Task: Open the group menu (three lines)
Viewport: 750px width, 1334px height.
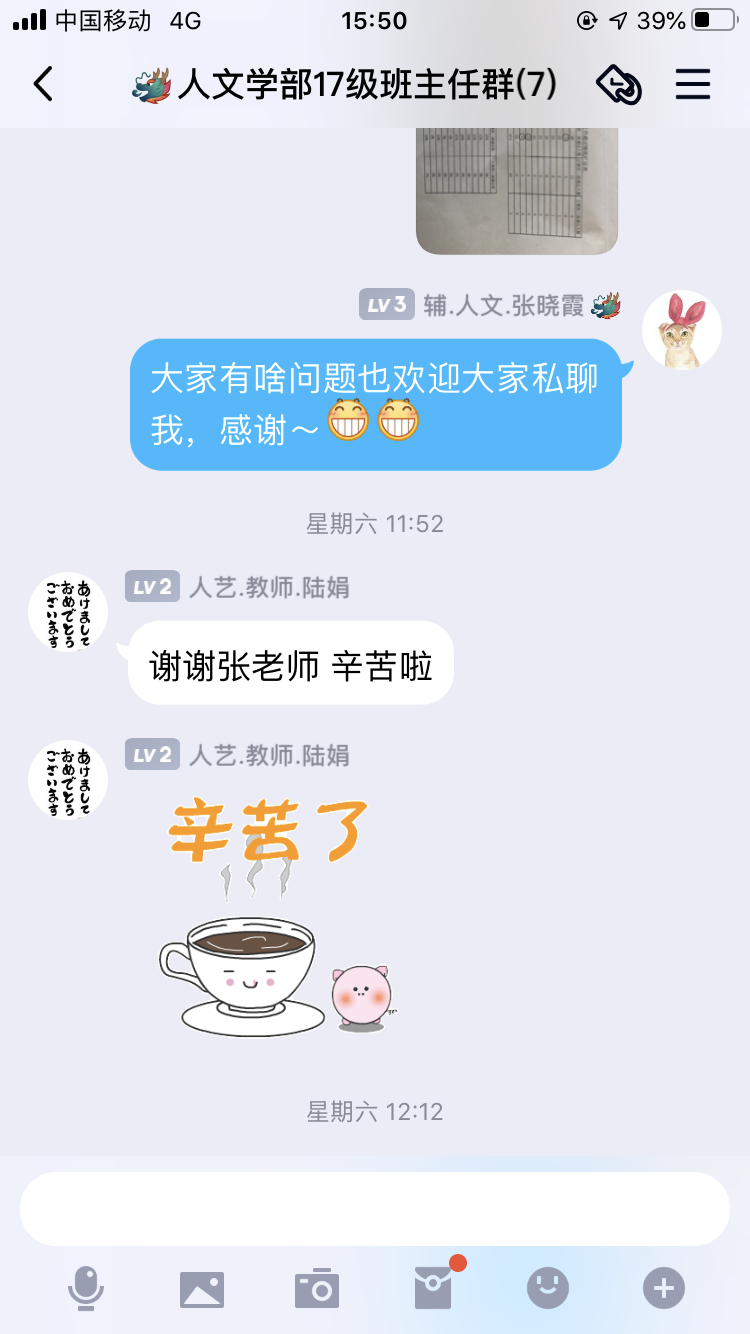Action: [692, 85]
